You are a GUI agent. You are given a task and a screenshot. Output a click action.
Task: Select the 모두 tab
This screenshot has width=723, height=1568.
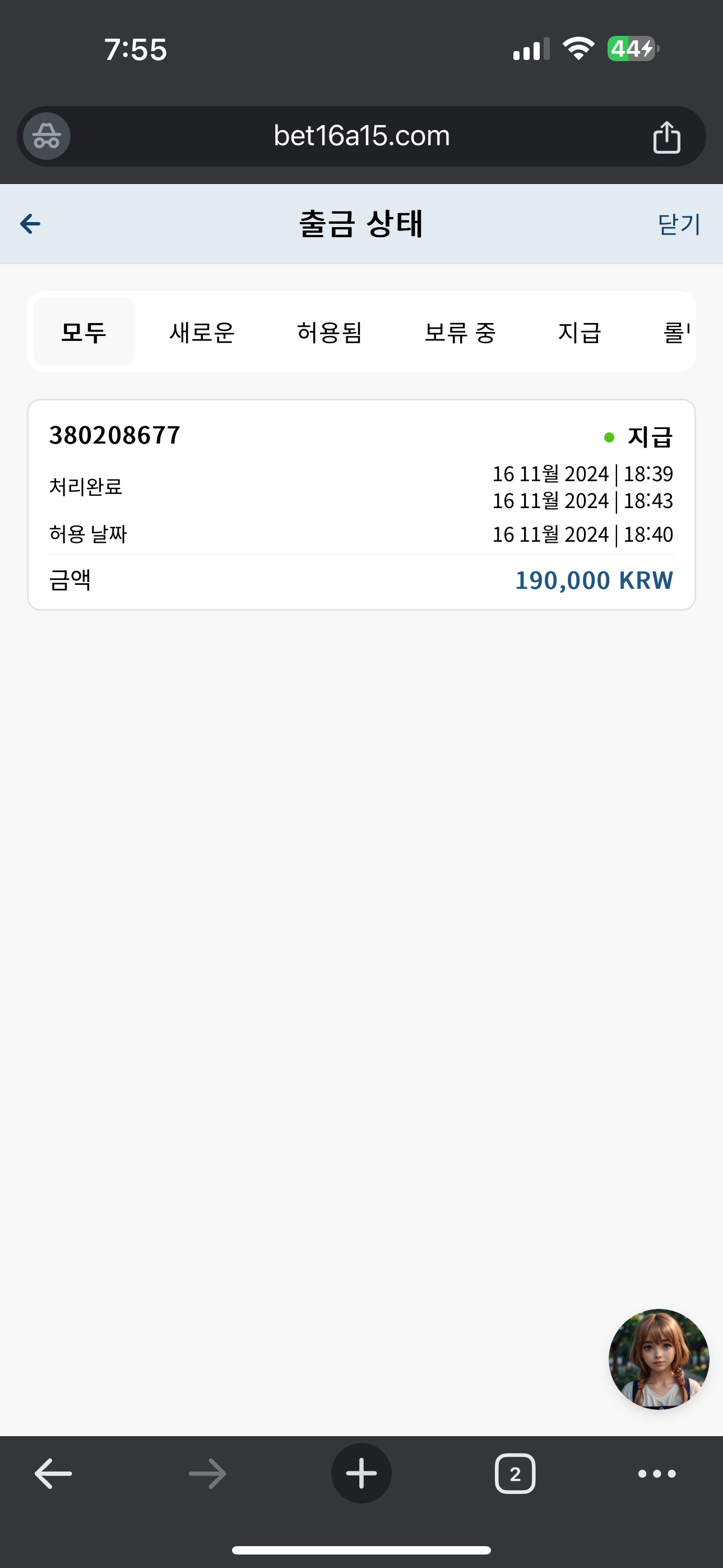(x=85, y=332)
